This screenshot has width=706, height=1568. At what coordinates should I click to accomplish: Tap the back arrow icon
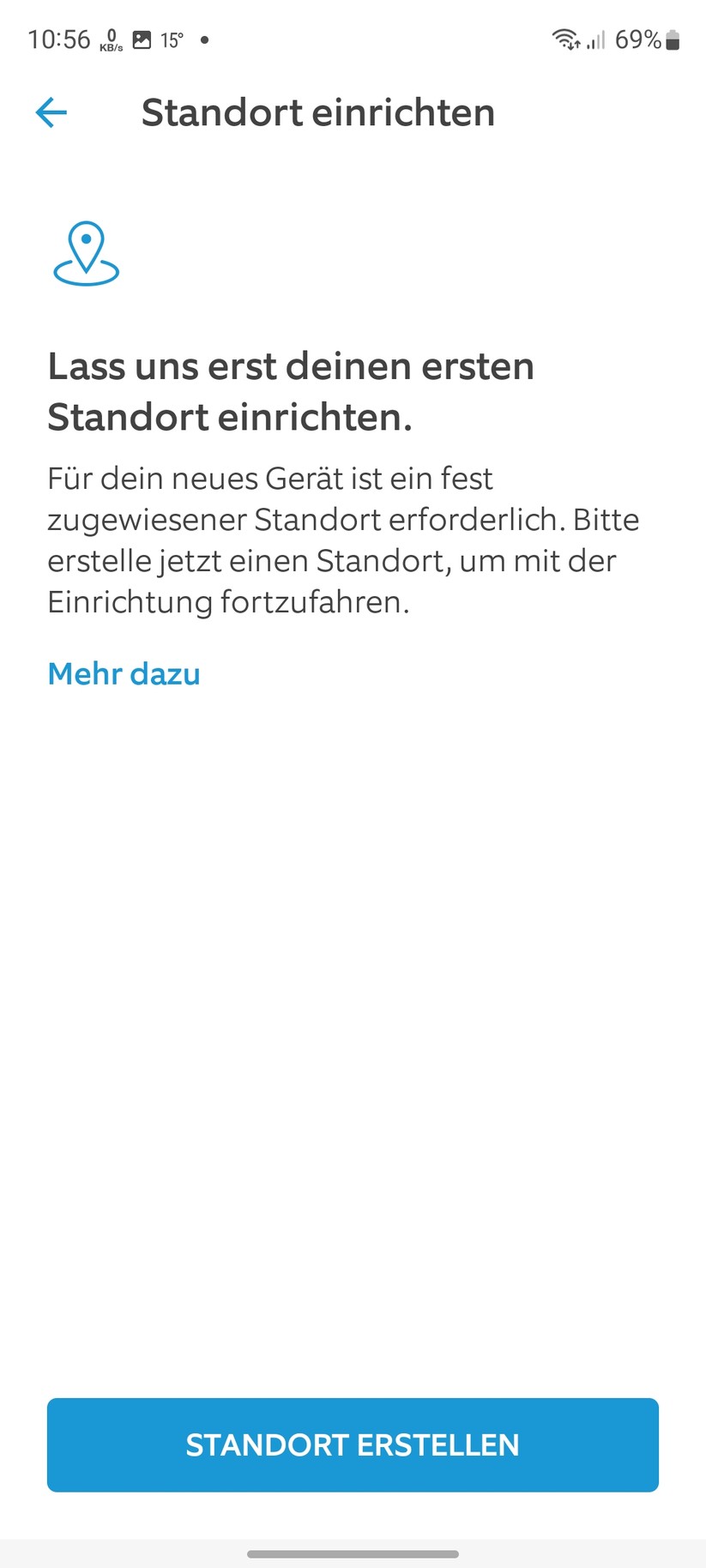click(51, 112)
